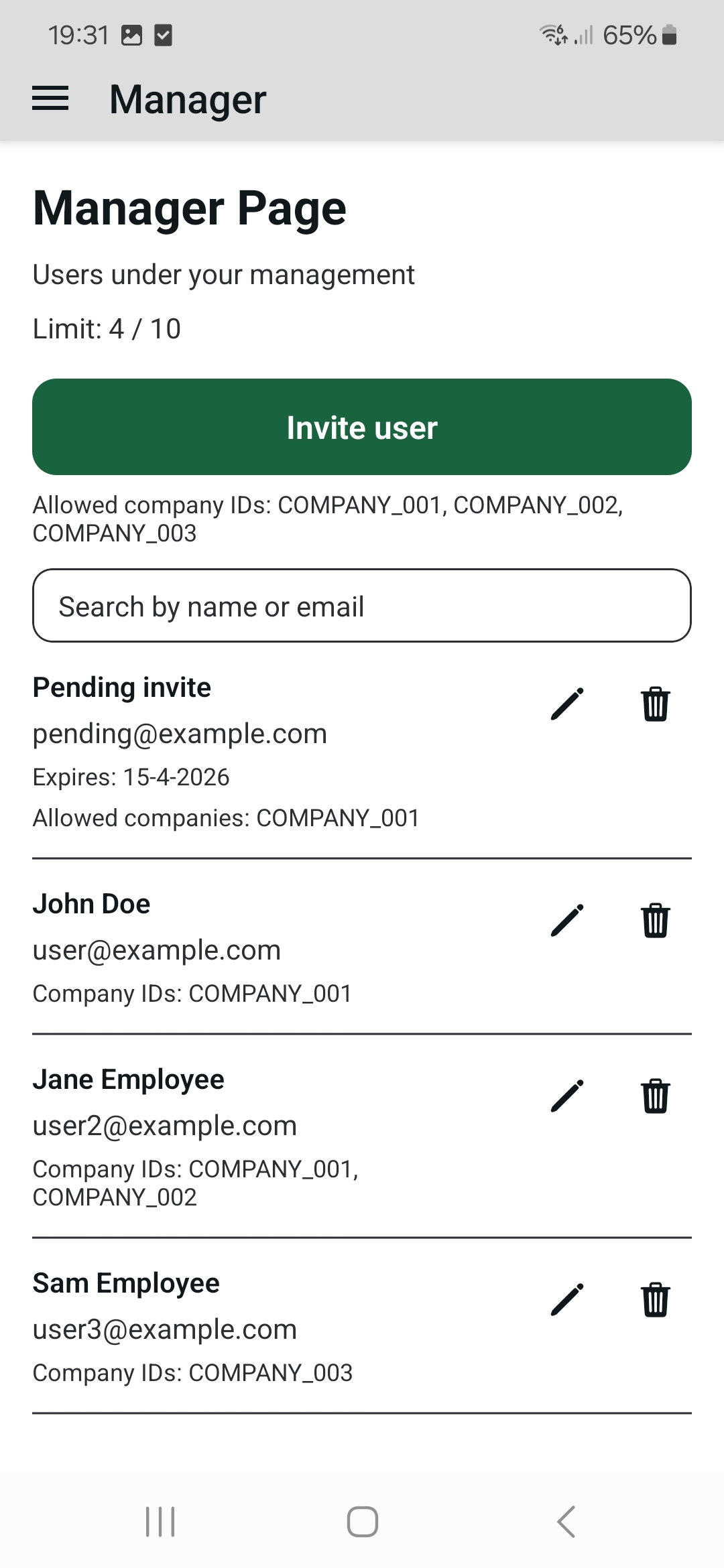This screenshot has width=724, height=1568.
Task: Remove Jane Employee with the trash icon
Action: (x=655, y=1096)
